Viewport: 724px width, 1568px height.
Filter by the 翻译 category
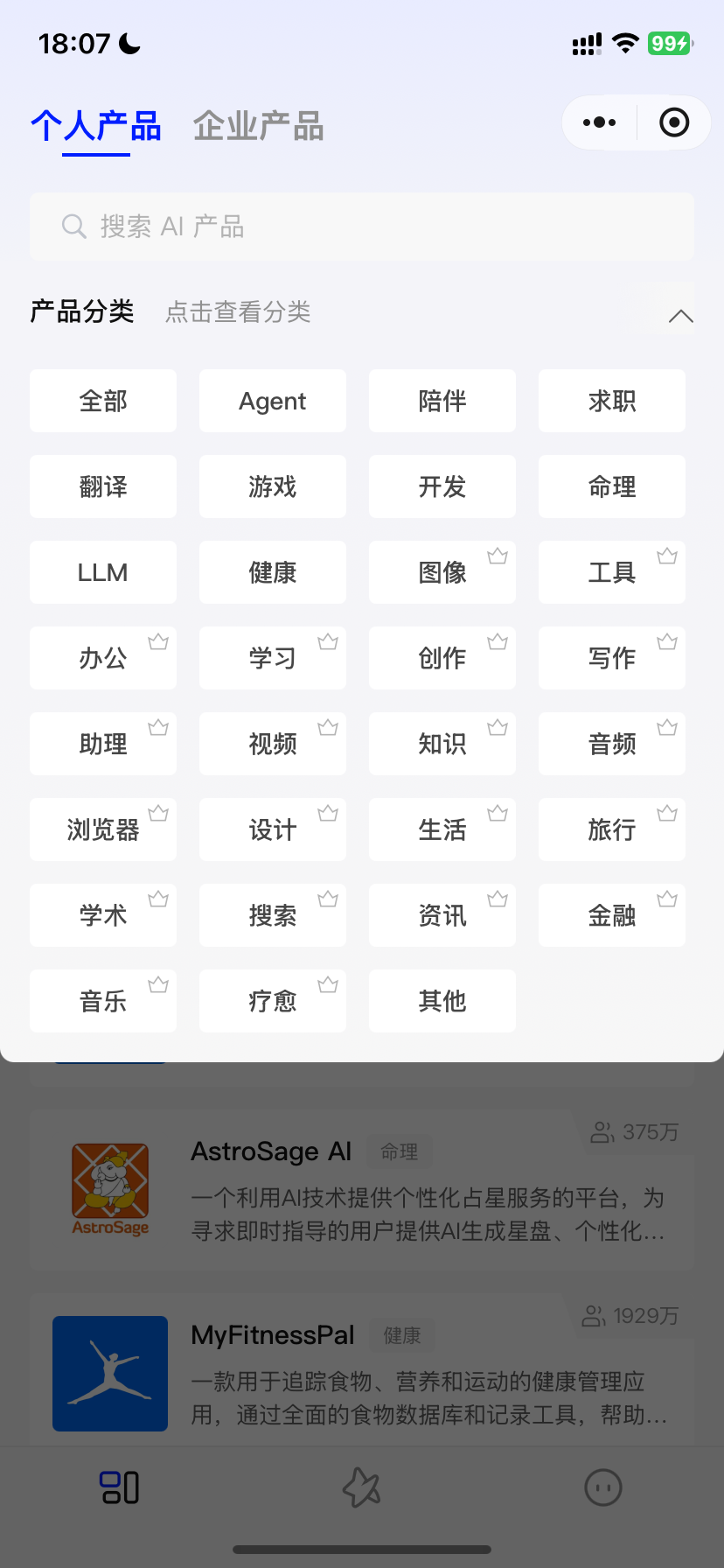[x=103, y=486]
